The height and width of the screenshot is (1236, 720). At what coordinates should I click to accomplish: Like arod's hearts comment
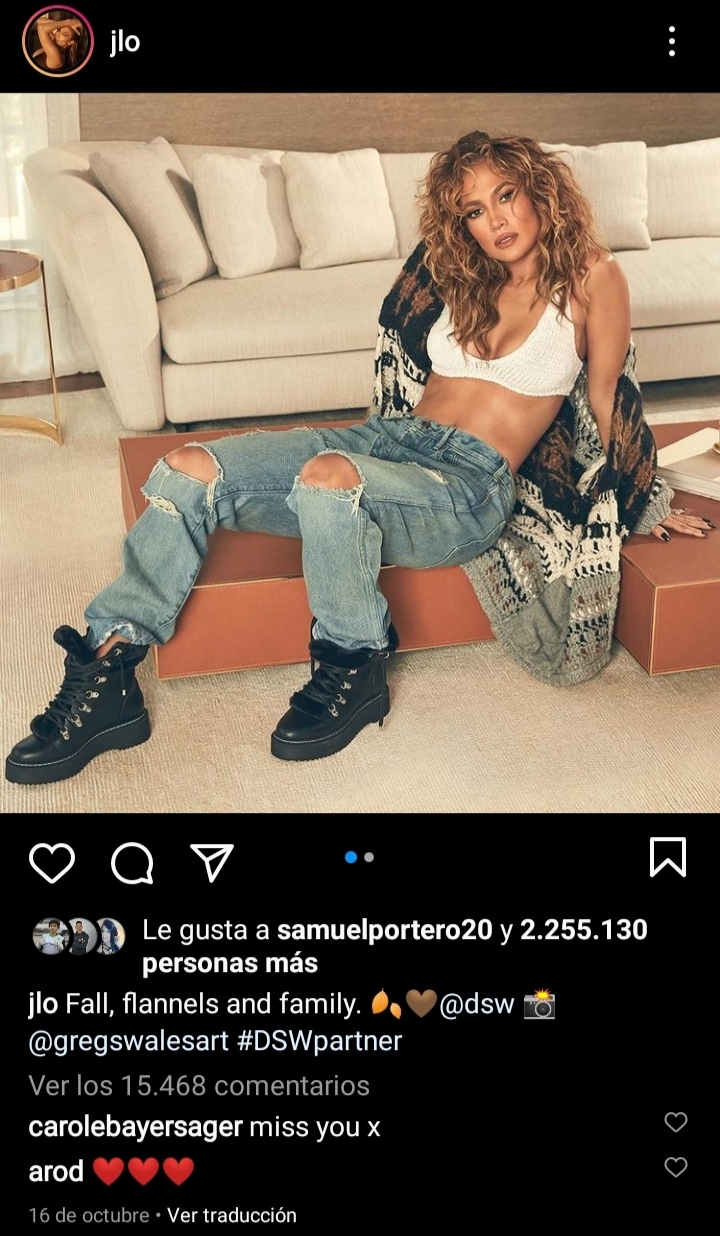click(676, 1166)
